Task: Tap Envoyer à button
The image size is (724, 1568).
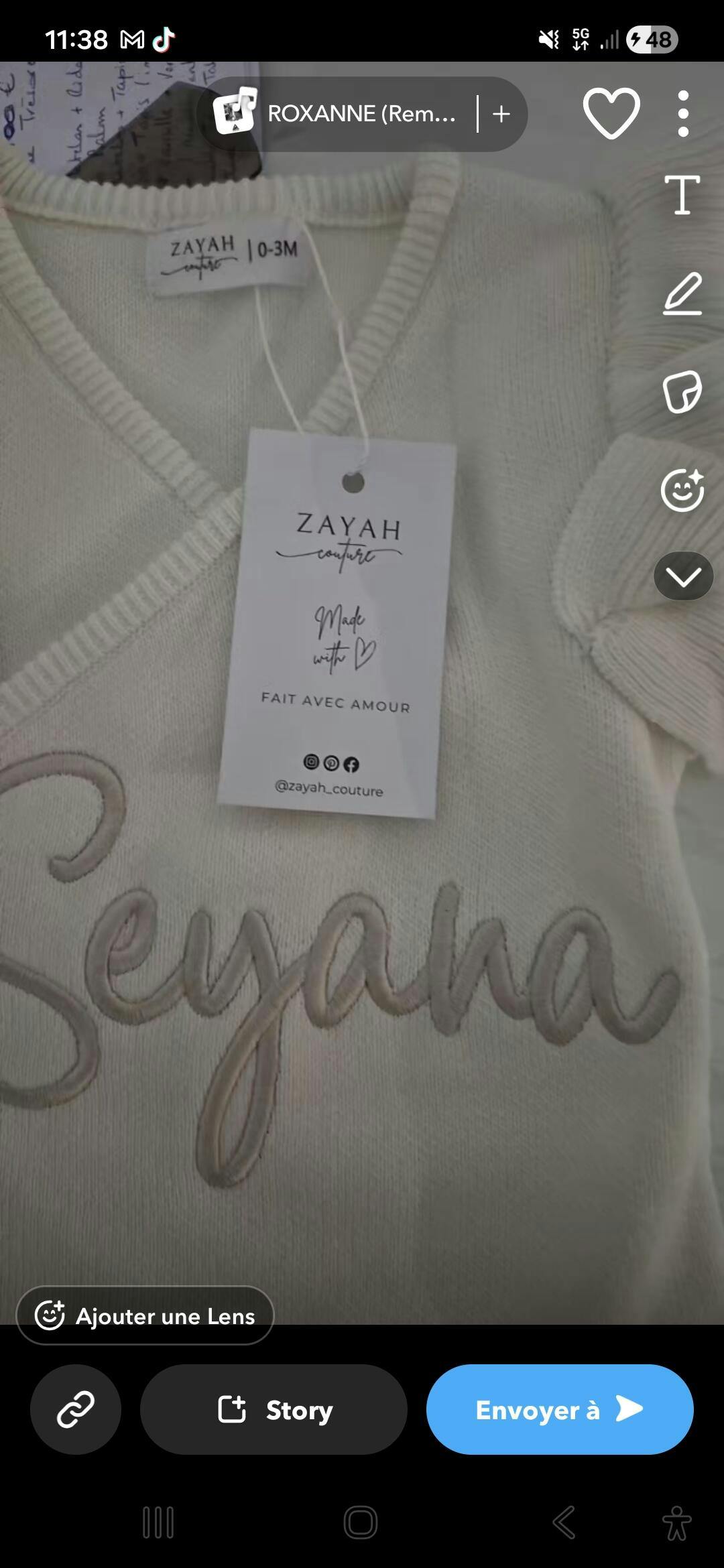Action: click(x=559, y=1409)
